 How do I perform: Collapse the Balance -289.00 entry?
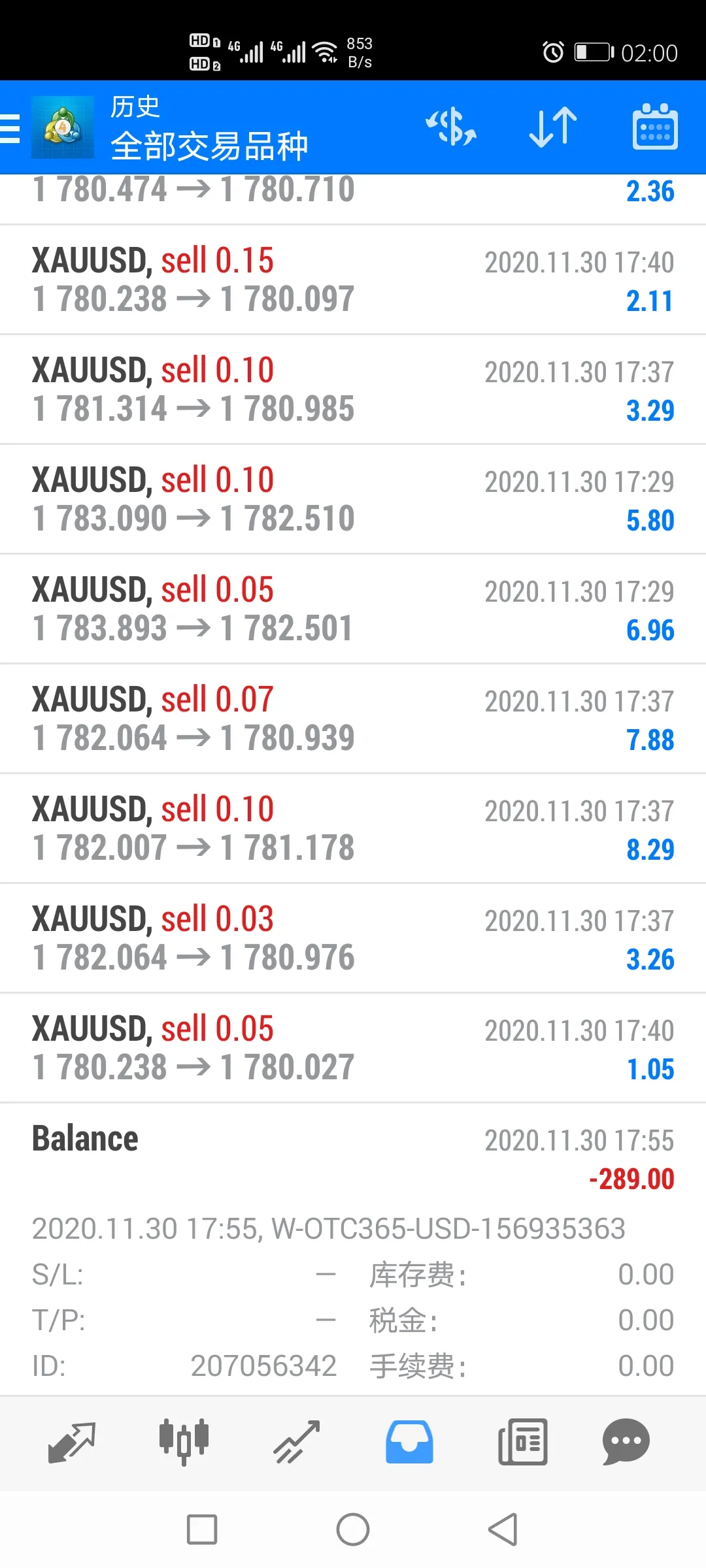353,1249
